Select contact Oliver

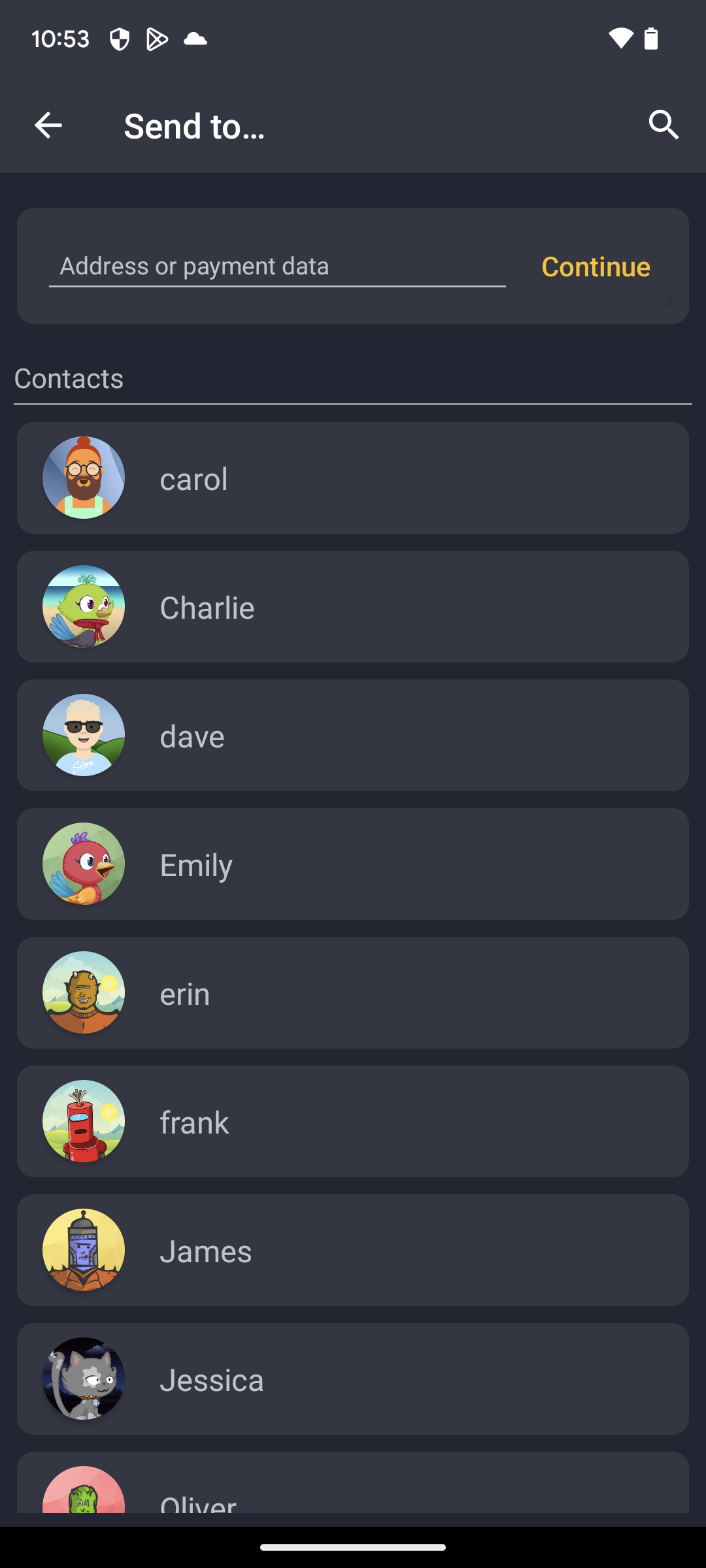coord(353,1493)
